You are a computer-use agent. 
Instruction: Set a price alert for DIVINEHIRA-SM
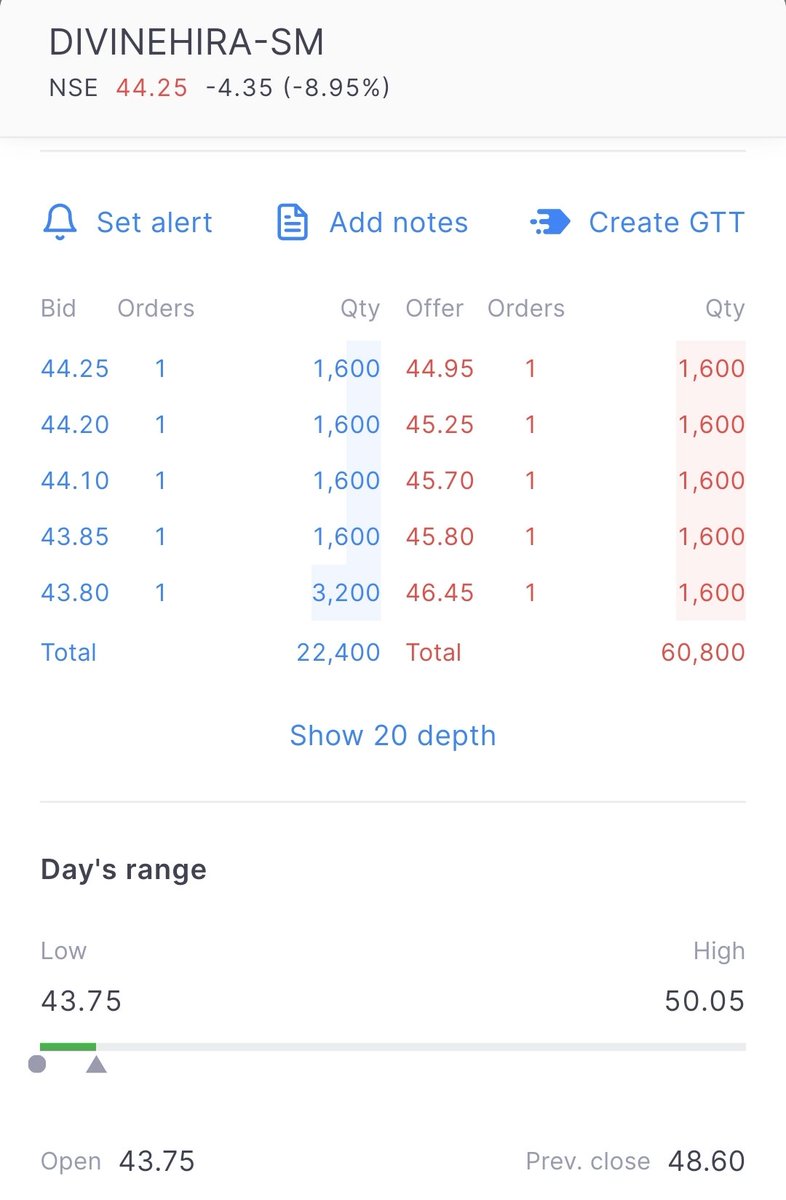tap(128, 222)
